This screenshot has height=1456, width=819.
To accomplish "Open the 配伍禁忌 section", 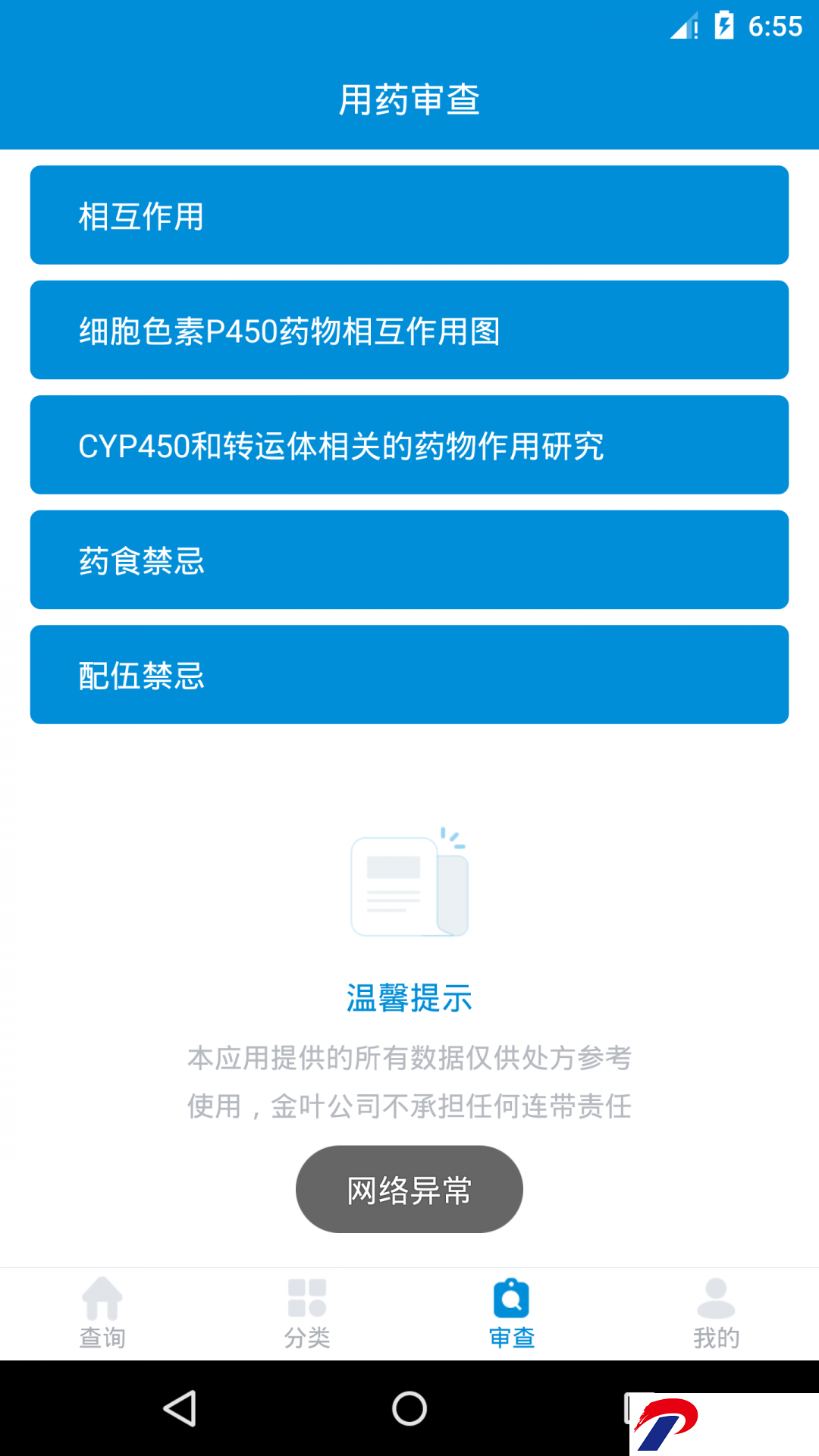I will 409,675.
